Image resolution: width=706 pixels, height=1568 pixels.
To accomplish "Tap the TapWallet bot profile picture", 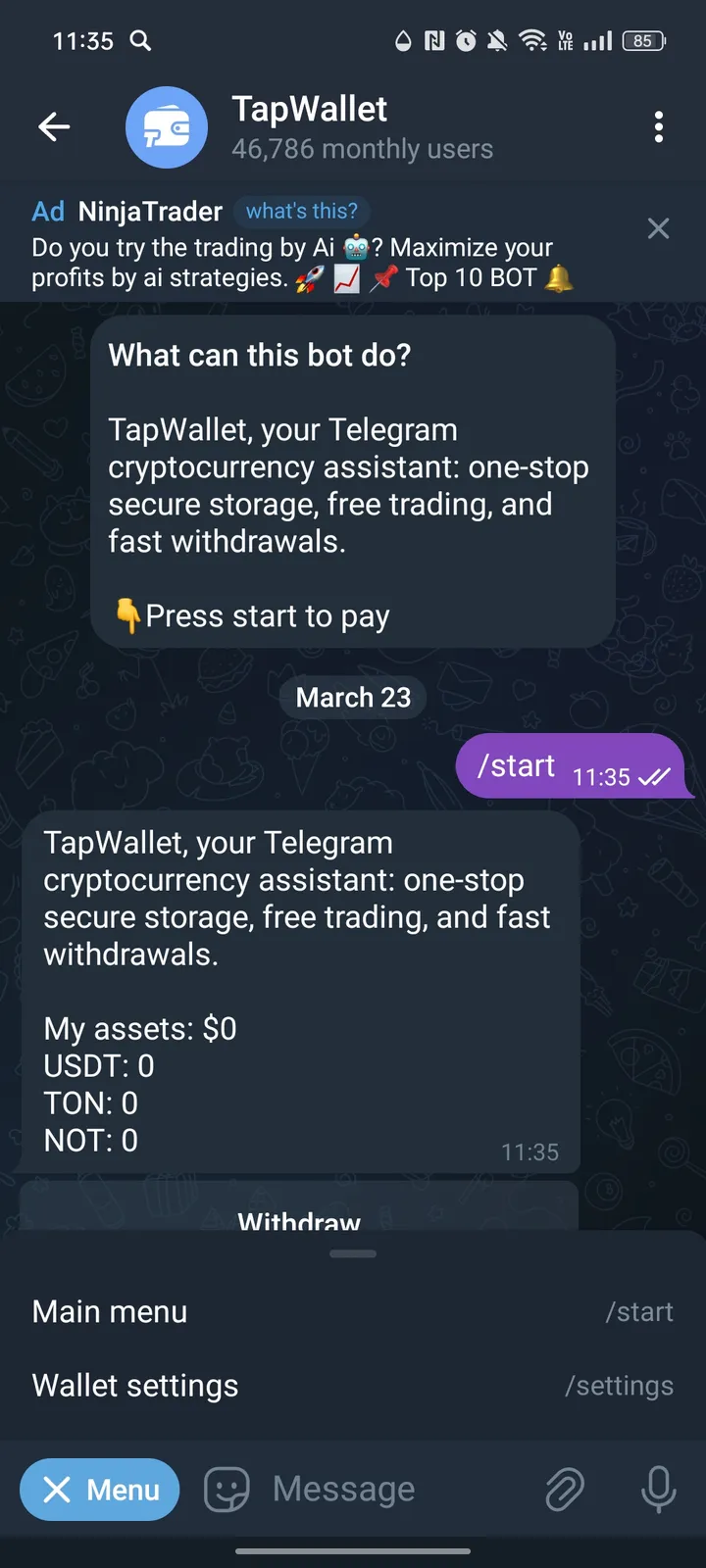I will click(x=167, y=127).
